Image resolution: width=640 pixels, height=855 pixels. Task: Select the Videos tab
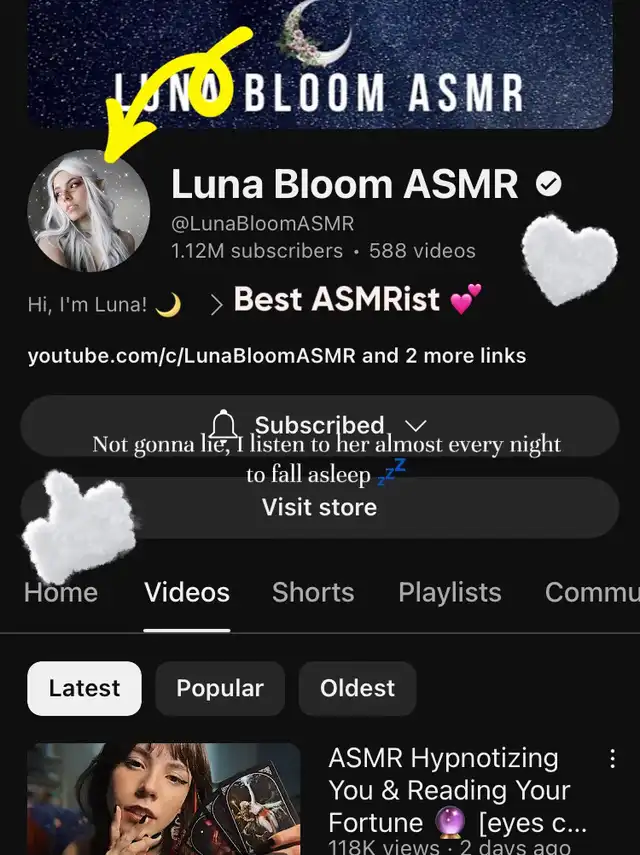(x=187, y=592)
